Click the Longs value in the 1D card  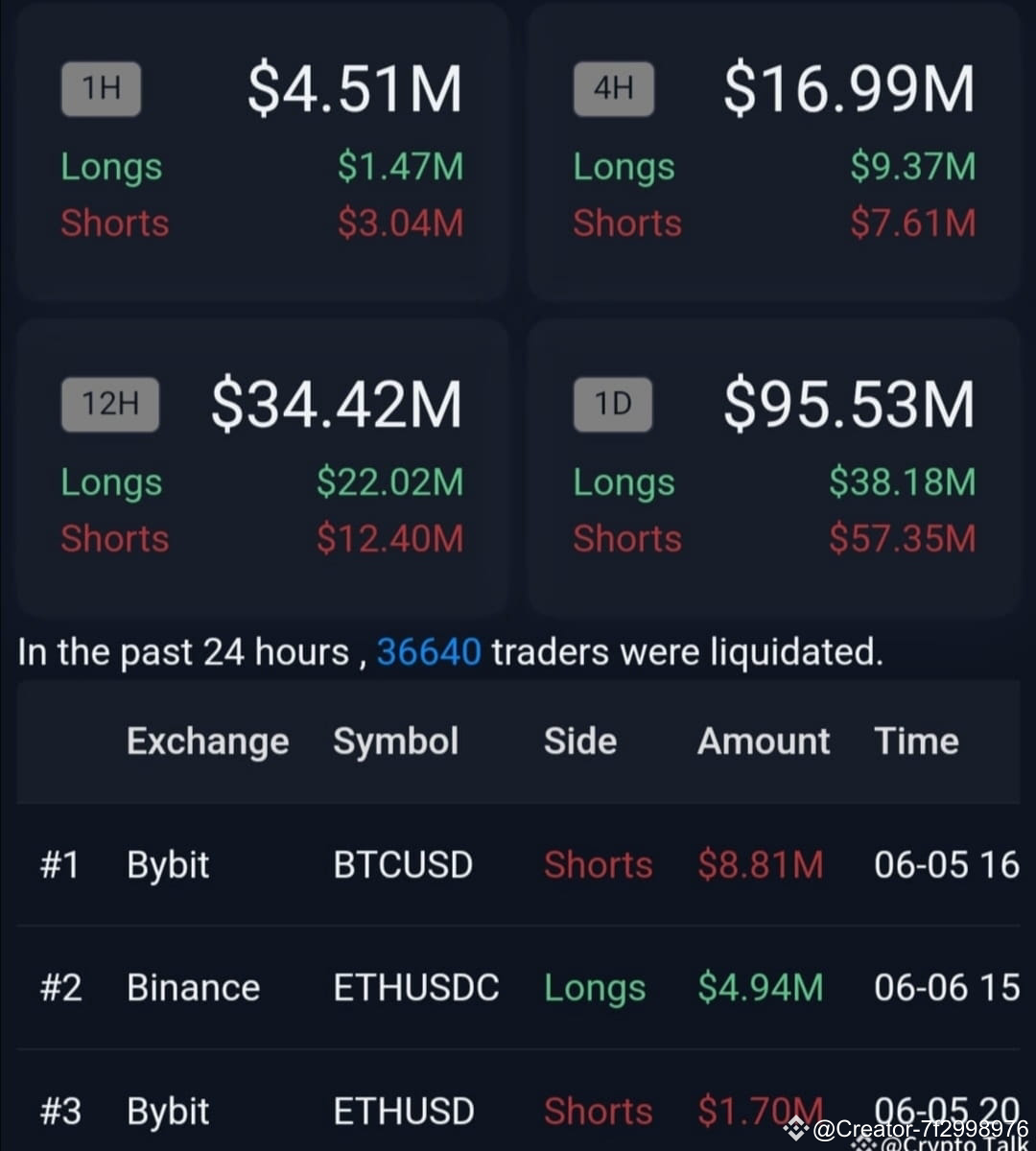click(901, 482)
